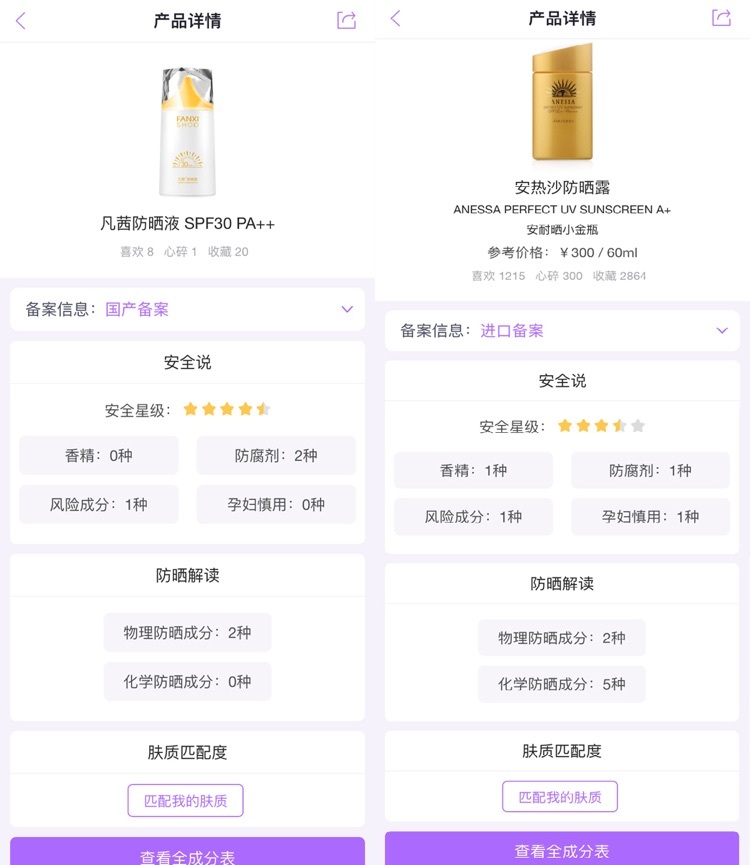Viewport: 750px width, 865px height.
Task: Tap the share icon for 凡茜防晒液
Action: click(345, 18)
